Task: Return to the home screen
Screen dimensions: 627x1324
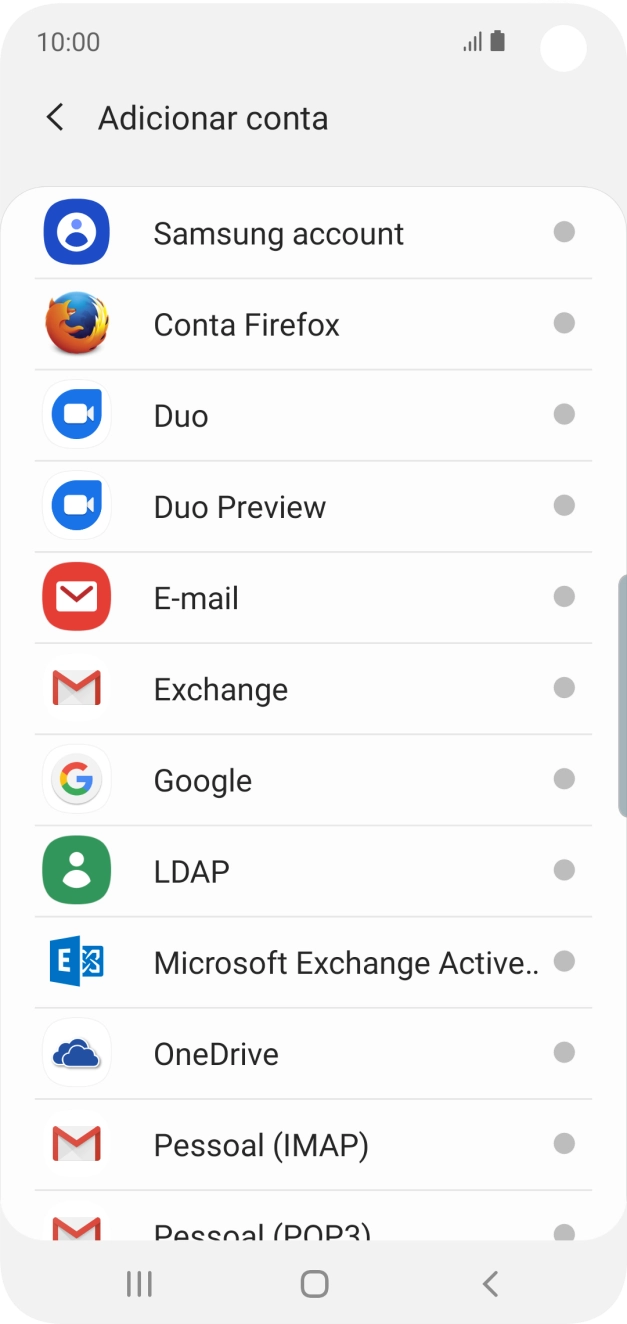Action: [314, 1284]
